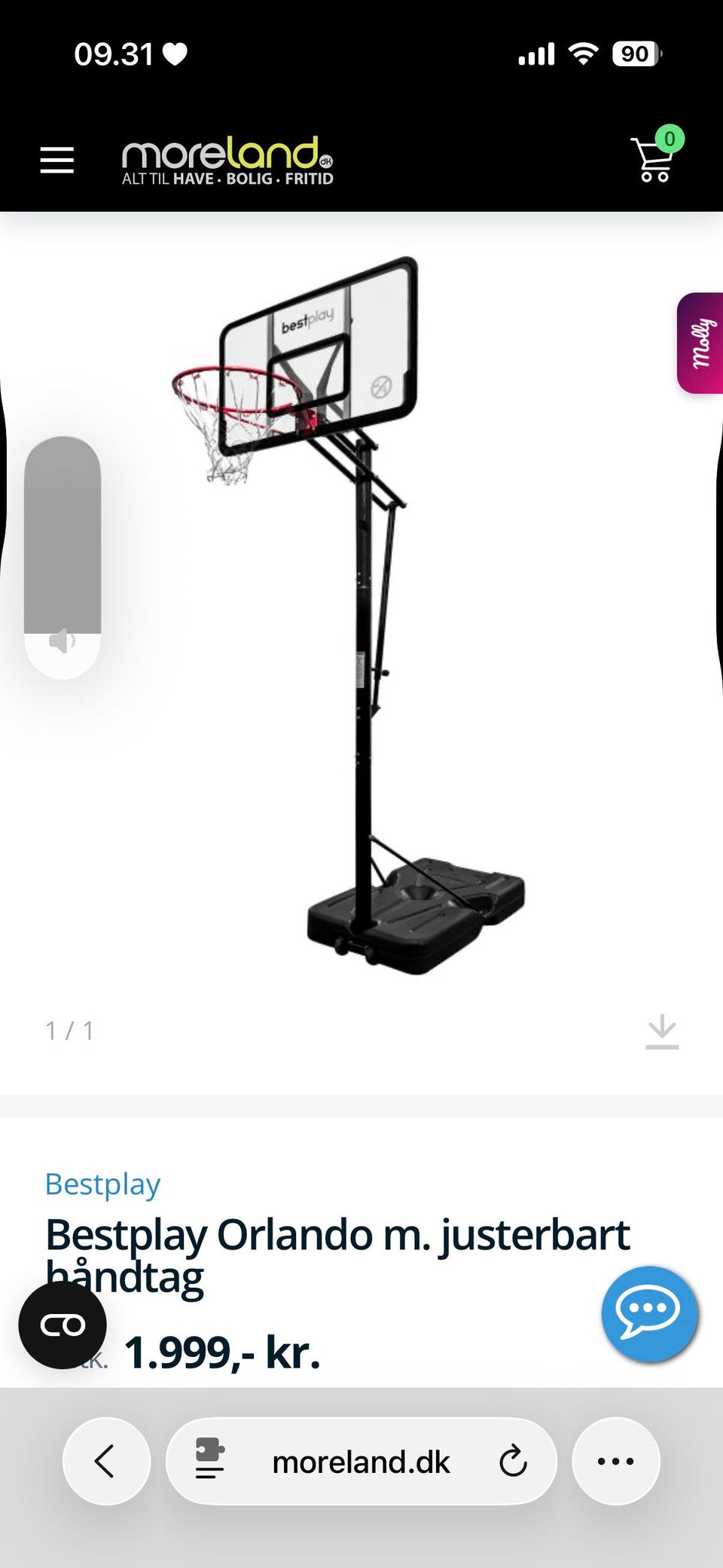The height and width of the screenshot is (1568, 723).
Task: Open the Molly side tab
Action: pos(701,344)
